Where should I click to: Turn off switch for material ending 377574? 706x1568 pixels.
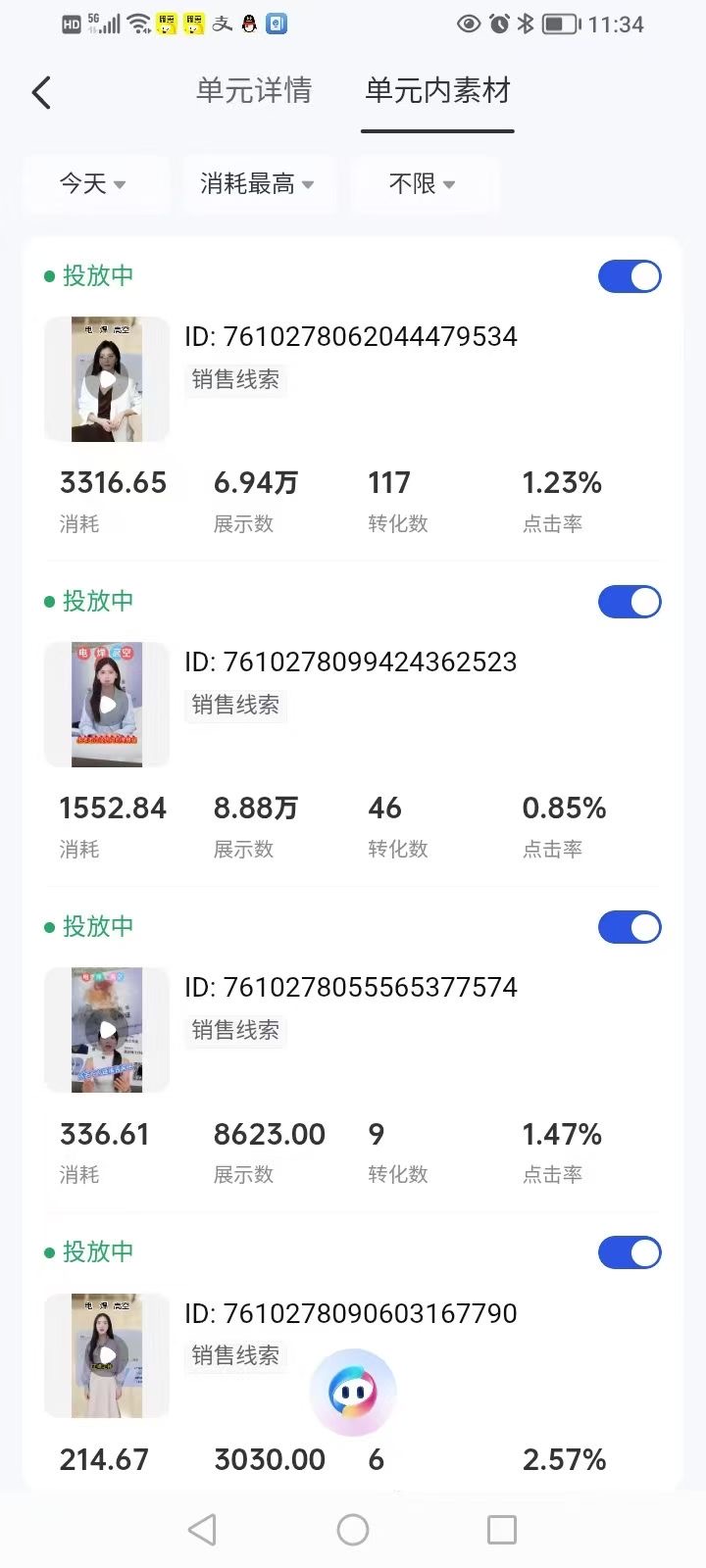[x=630, y=927]
